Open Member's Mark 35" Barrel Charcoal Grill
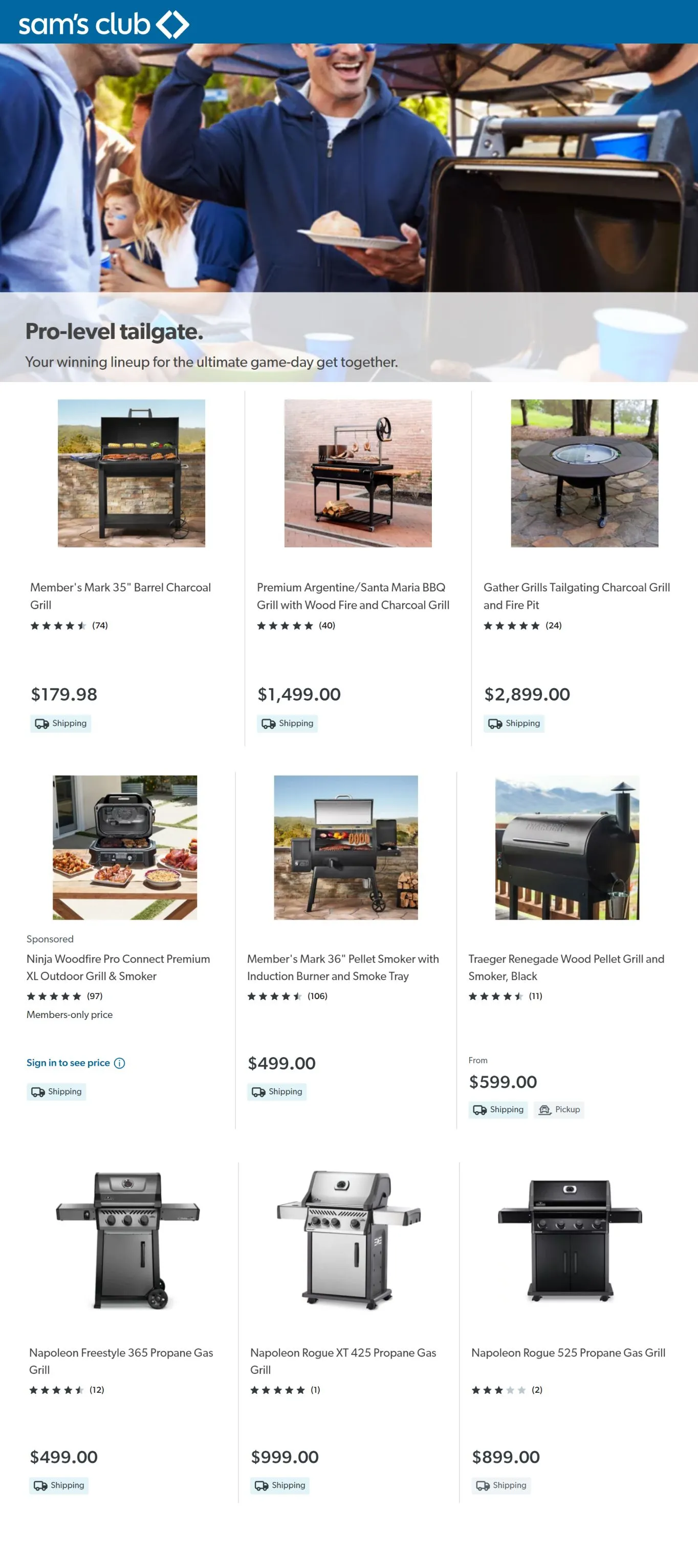Image resolution: width=698 pixels, height=1568 pixels. click(120, 596)
